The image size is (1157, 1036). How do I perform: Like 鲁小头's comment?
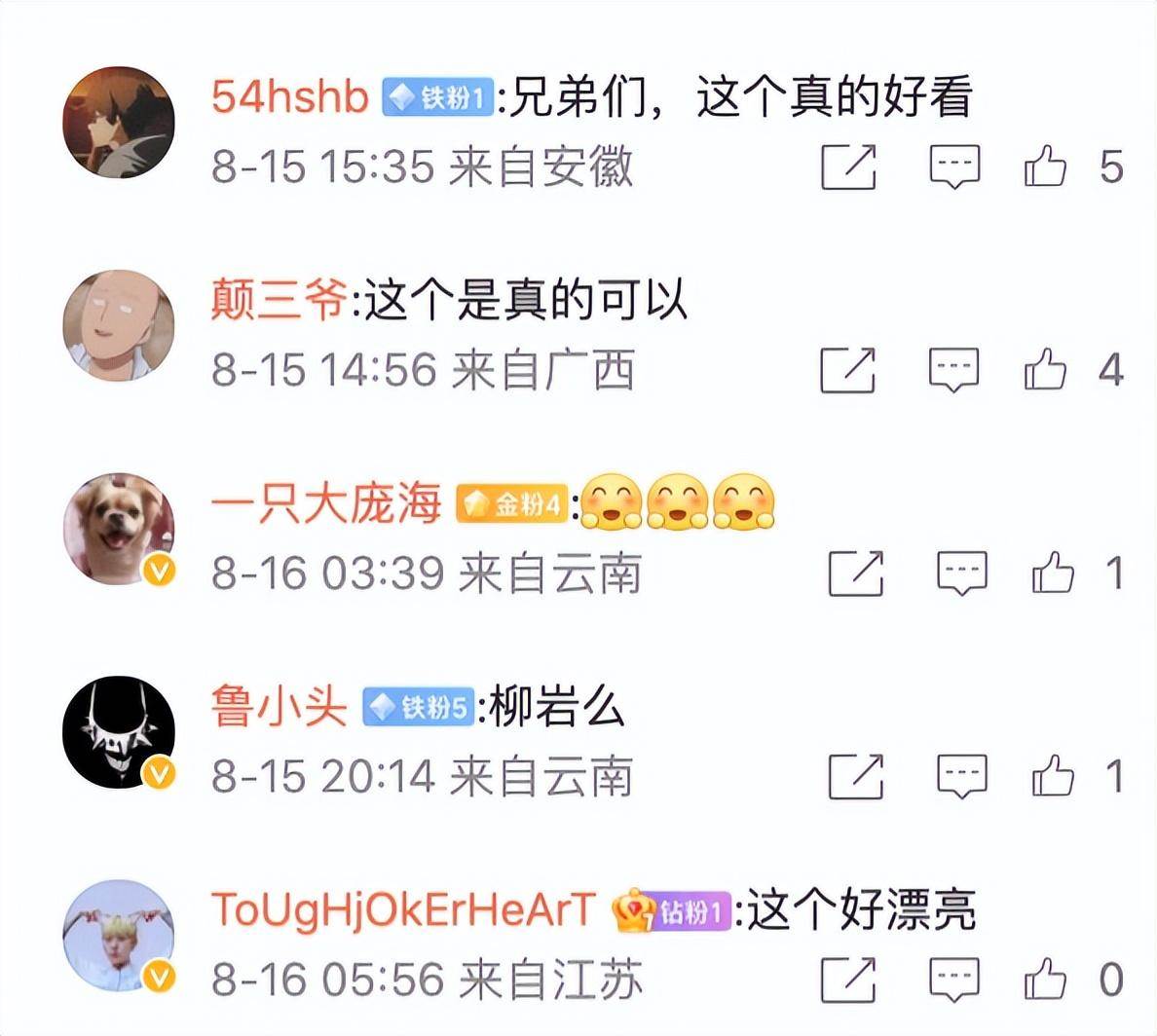pyautogui.click(x=1053, y=776)
